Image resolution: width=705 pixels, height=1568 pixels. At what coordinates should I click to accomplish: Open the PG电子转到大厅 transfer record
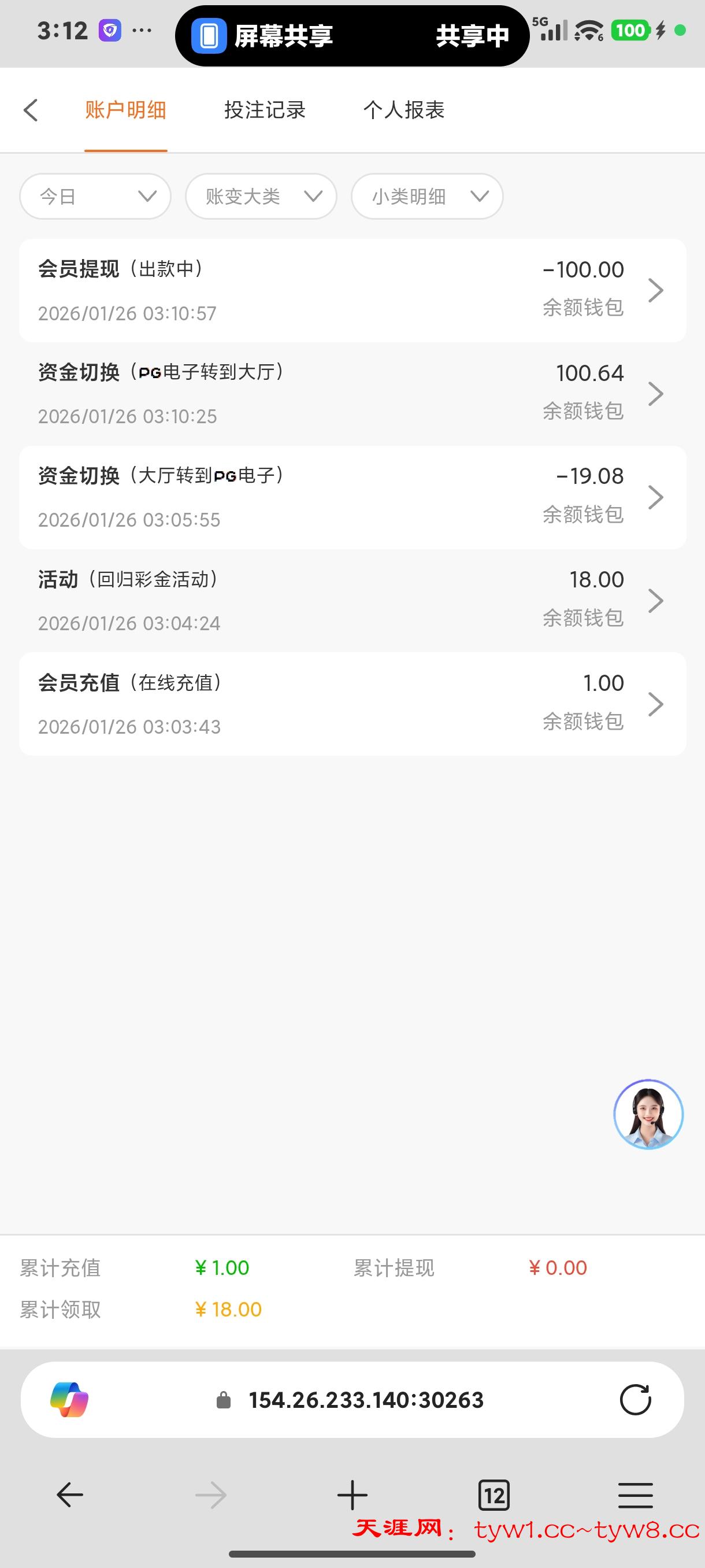352,394
